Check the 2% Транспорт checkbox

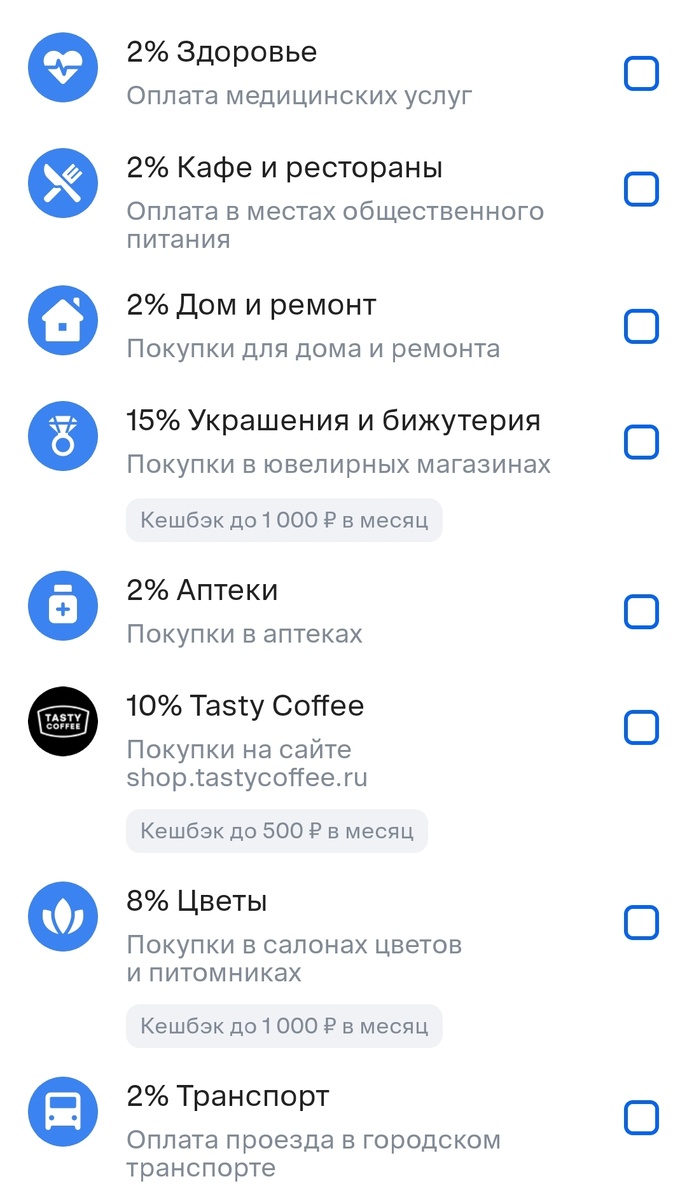(641, 1117)
